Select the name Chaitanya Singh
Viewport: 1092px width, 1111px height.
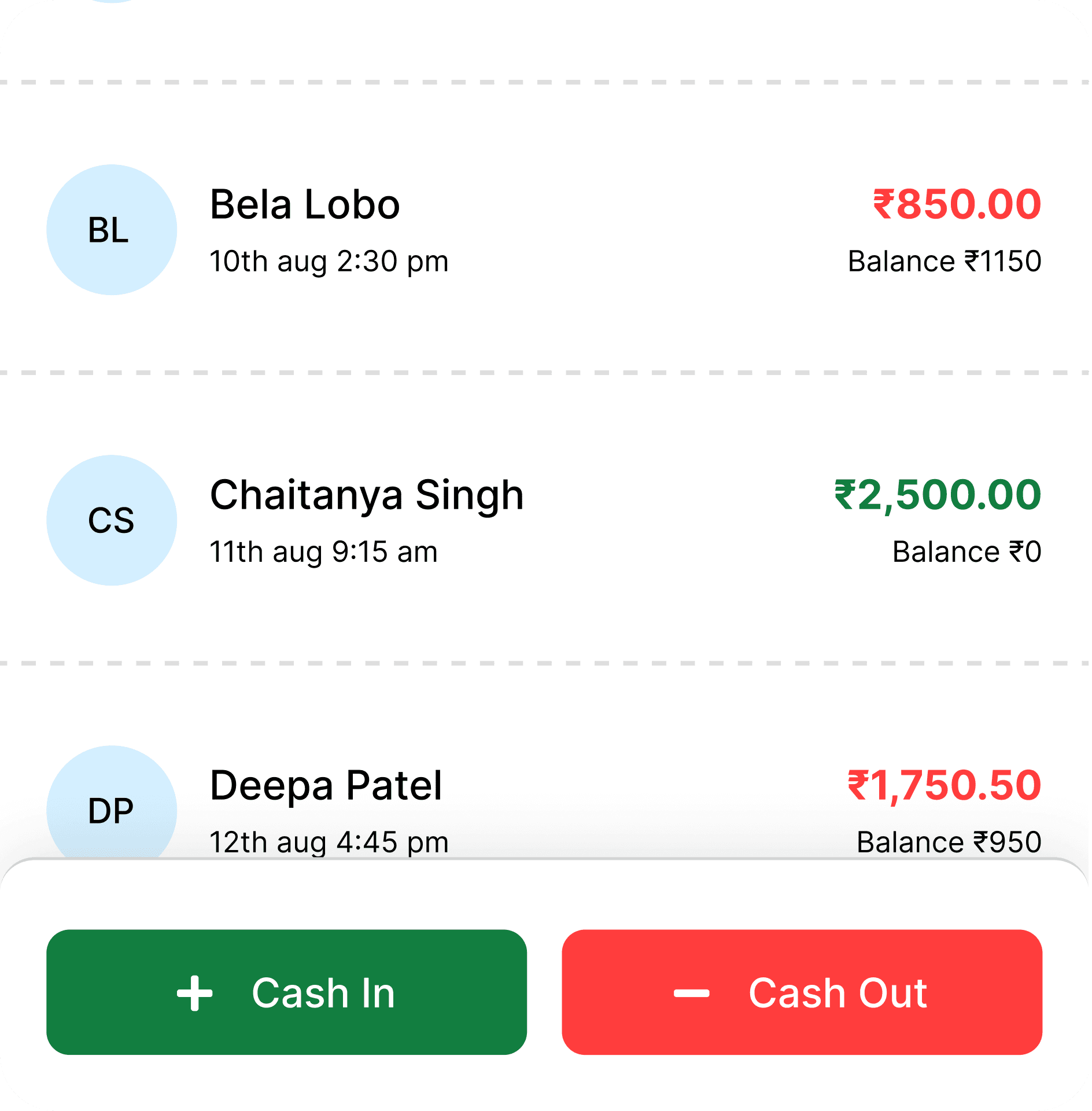[367, 495]
